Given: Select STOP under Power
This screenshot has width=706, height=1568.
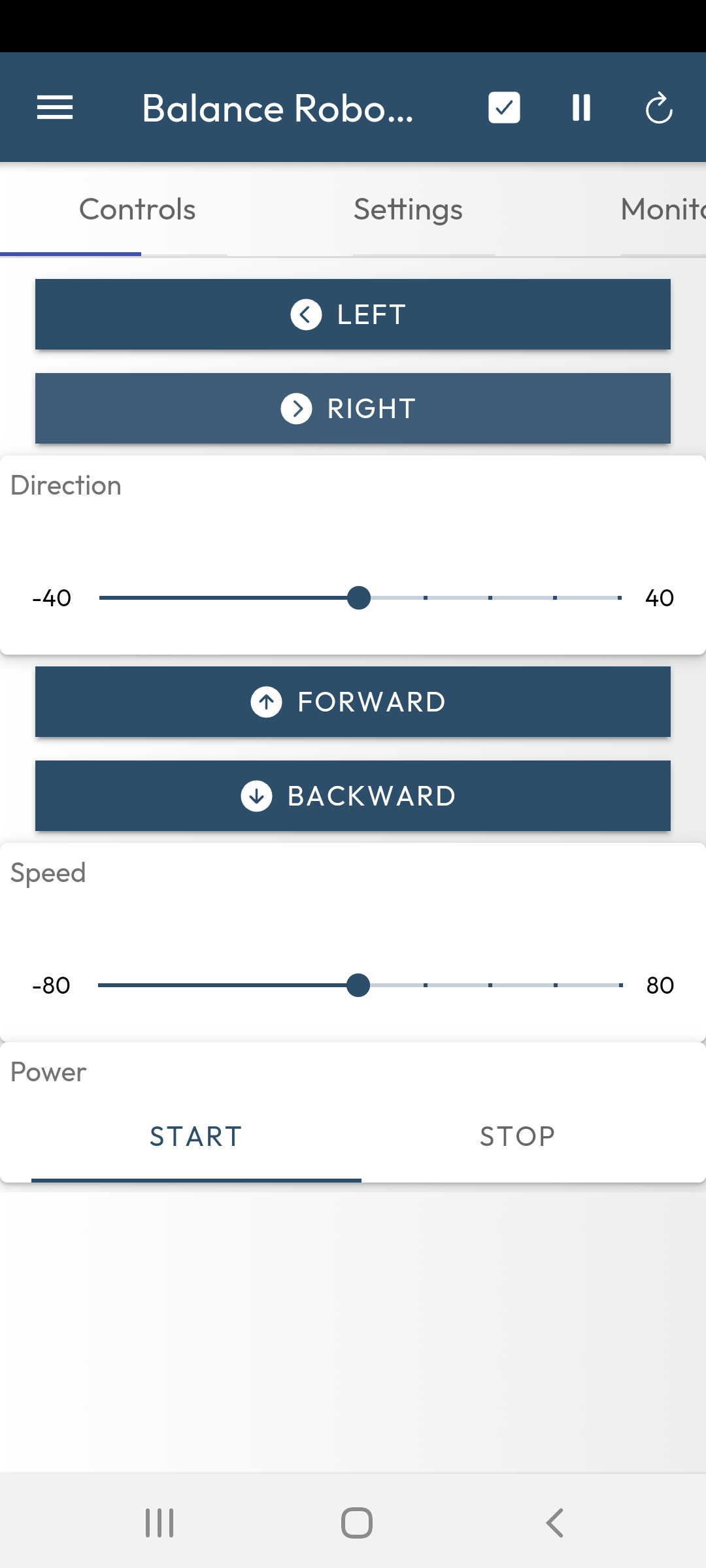Looking at the screenshot, I should point(518,1137).
